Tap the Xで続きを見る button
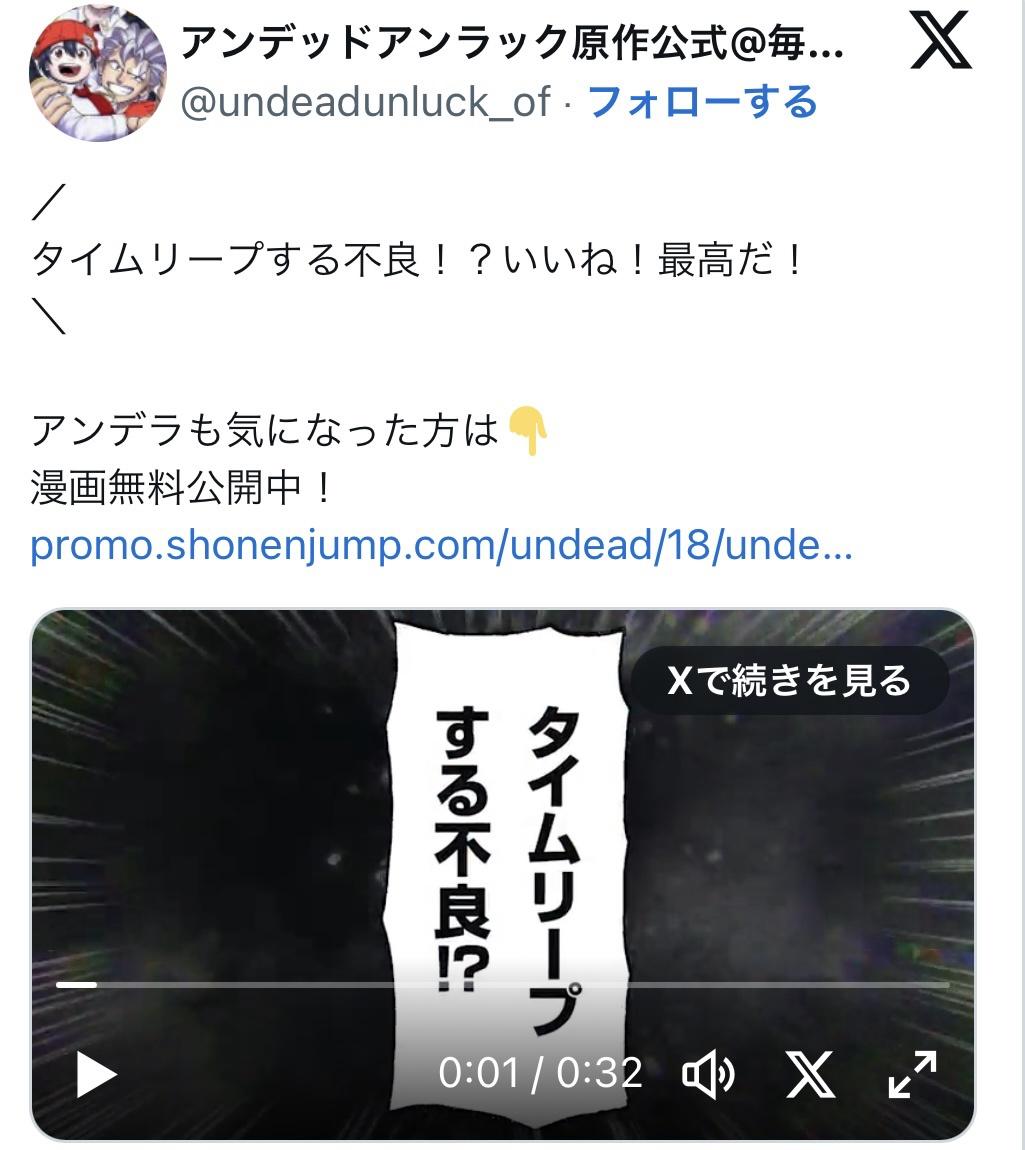 point(789,681)
